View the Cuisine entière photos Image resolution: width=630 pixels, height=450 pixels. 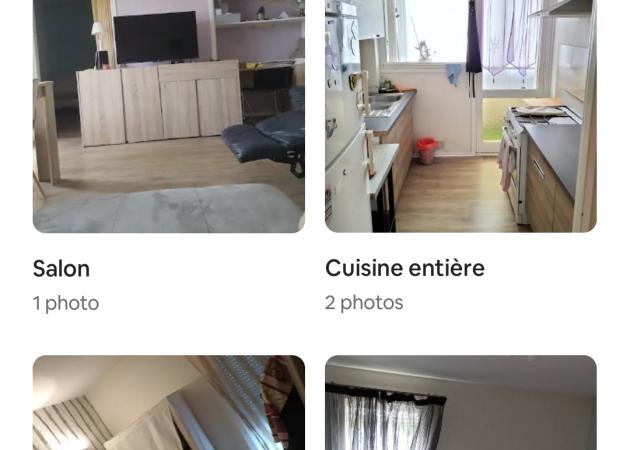coord(460,115)
